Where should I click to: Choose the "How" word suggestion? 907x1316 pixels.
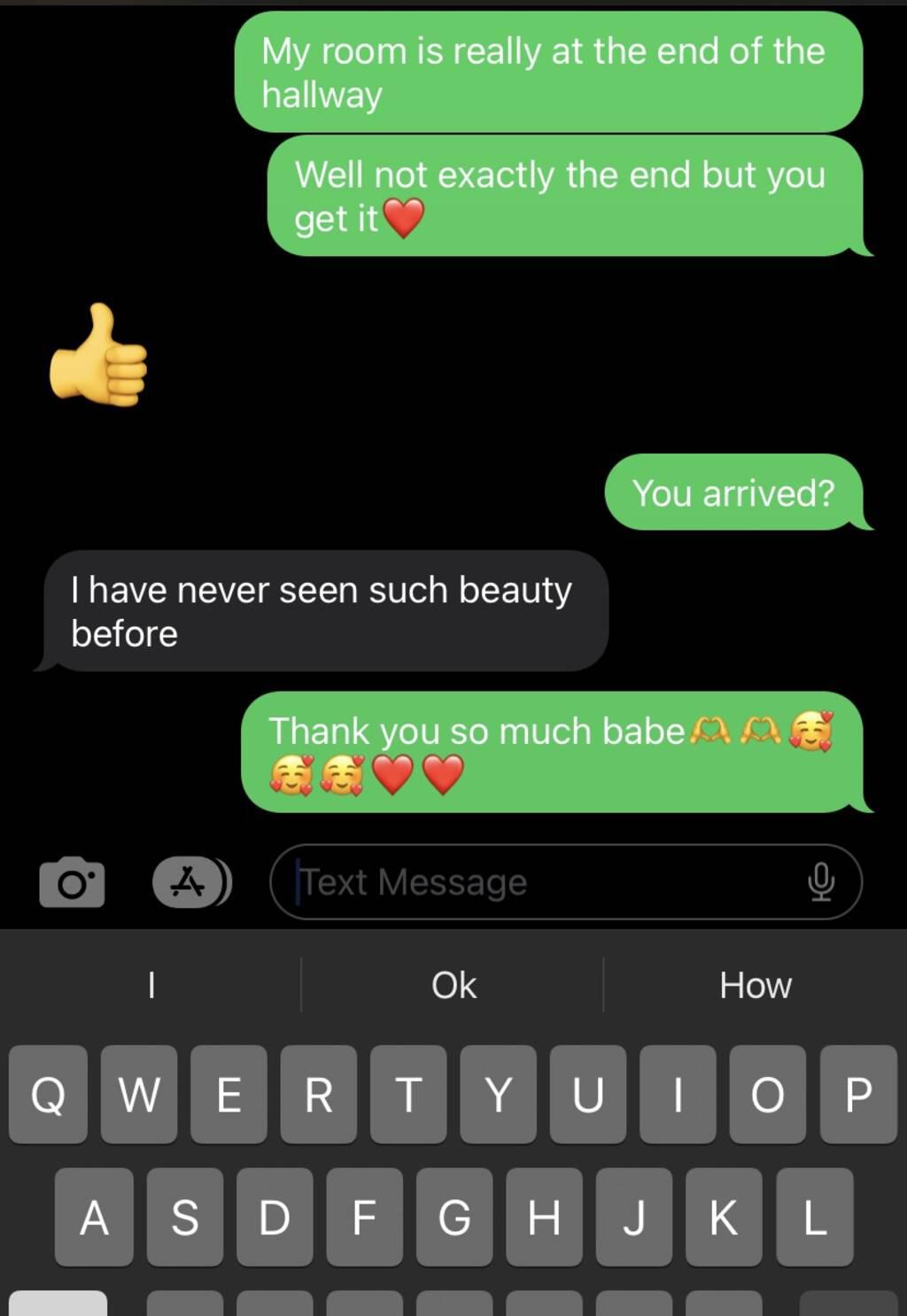(x=755, y=985)
